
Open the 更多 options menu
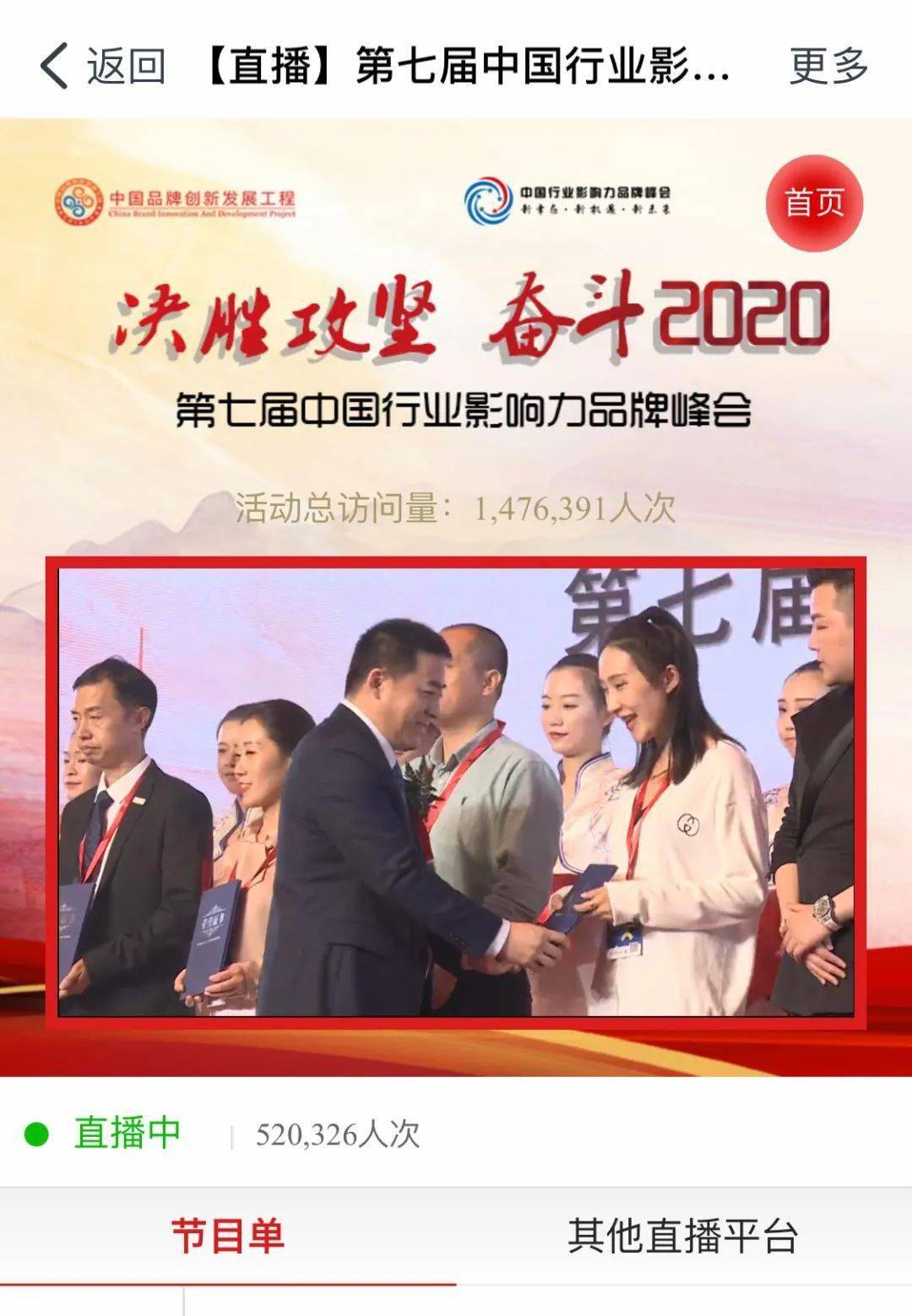828,66
